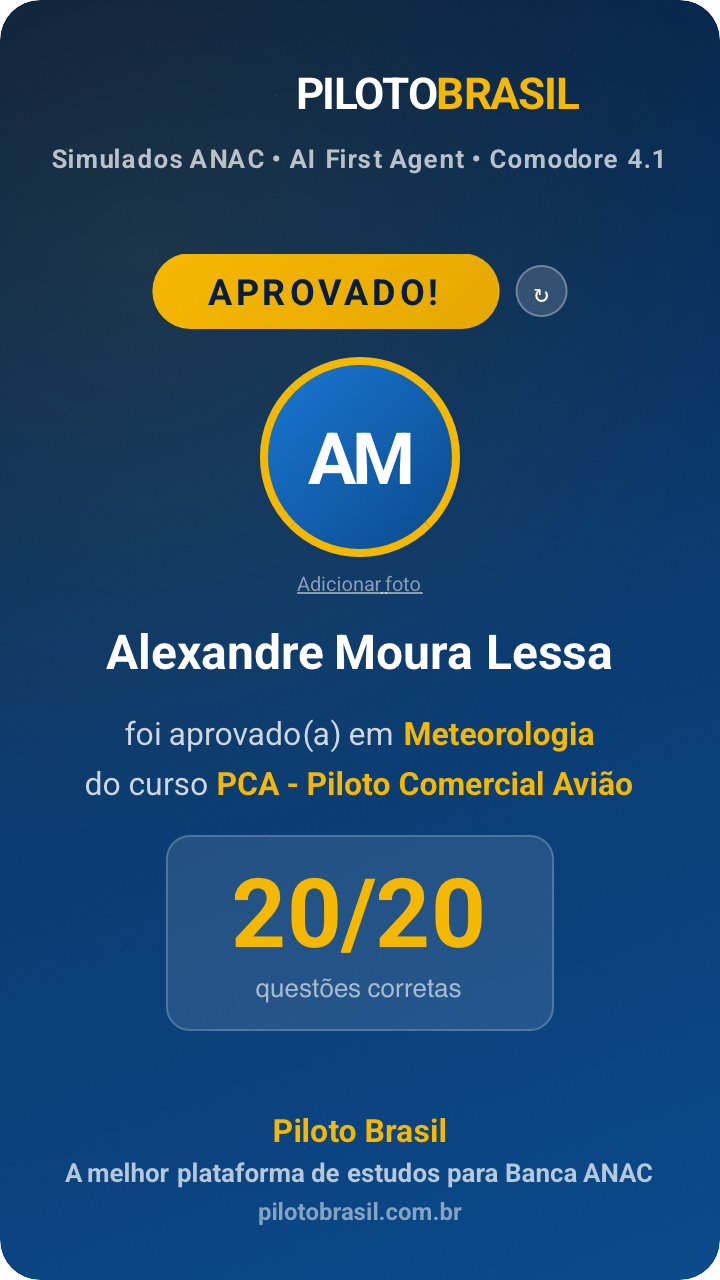
Task: Click the score results card
Action: click(360, 930)
